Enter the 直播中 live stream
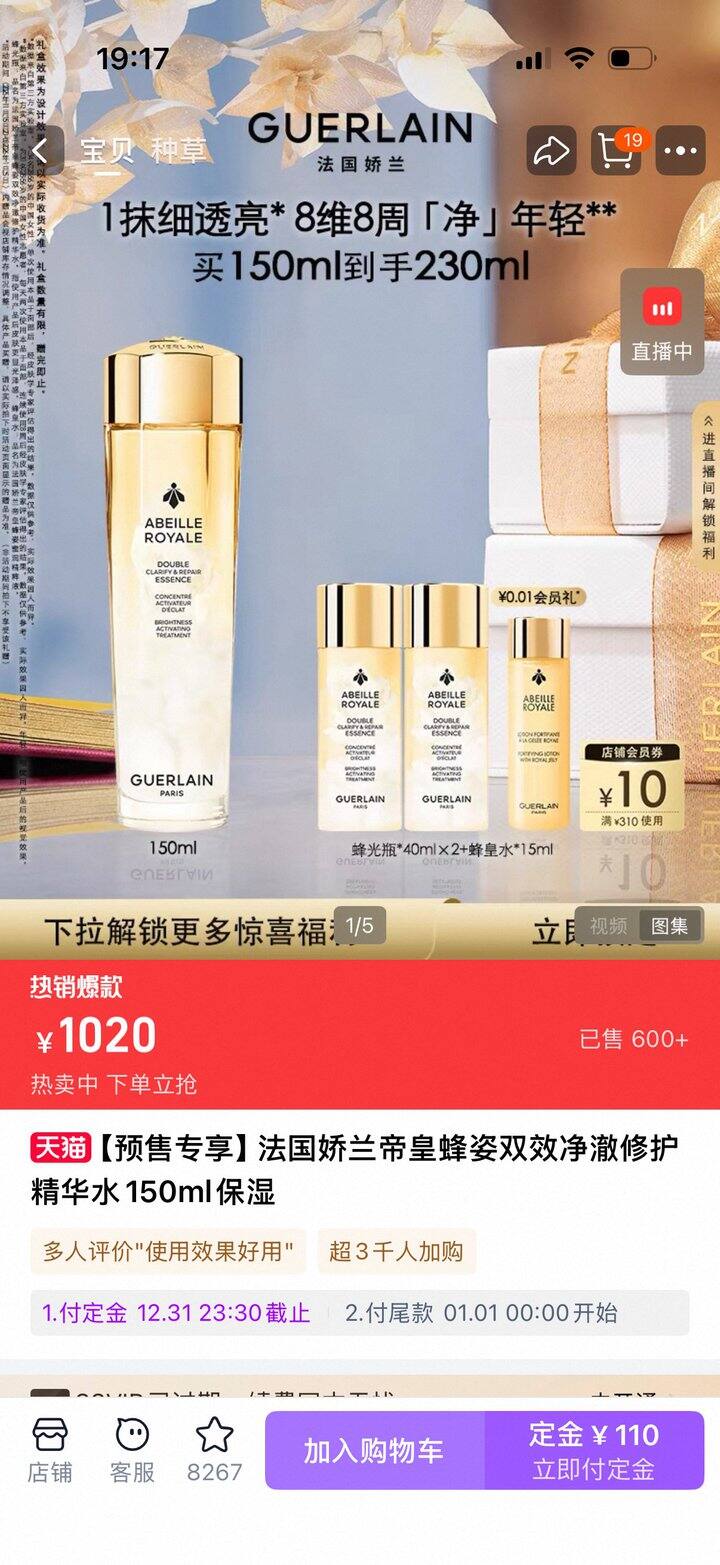 661,322
